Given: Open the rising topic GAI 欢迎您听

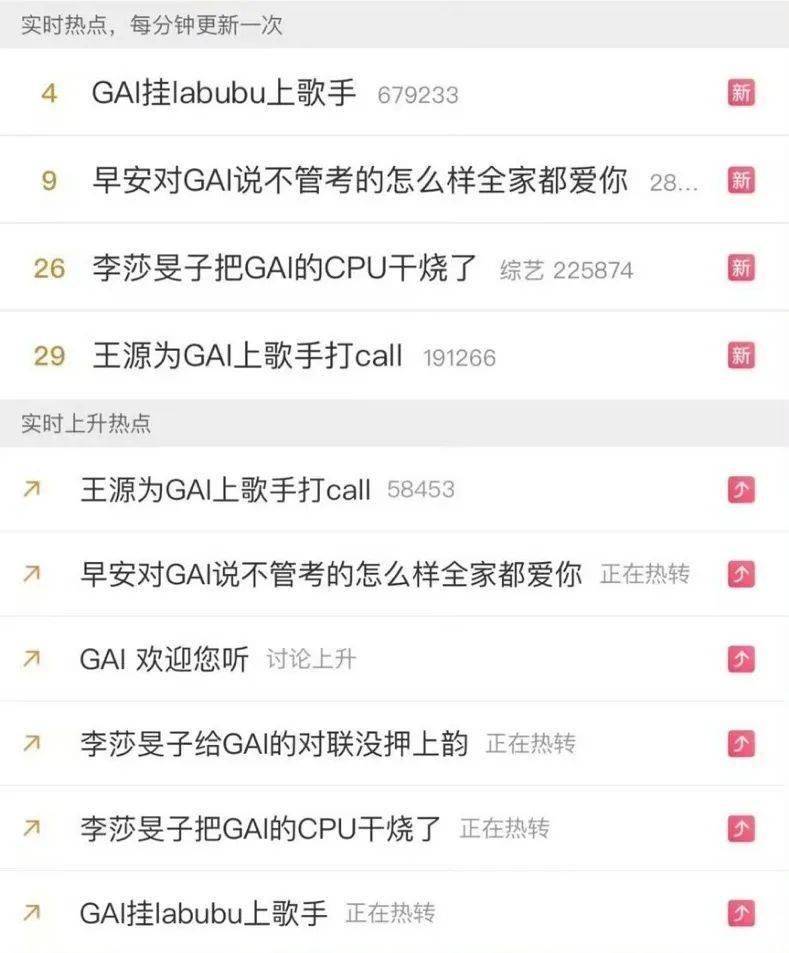Looking at the screenshot, I should [x=164, y=660].
